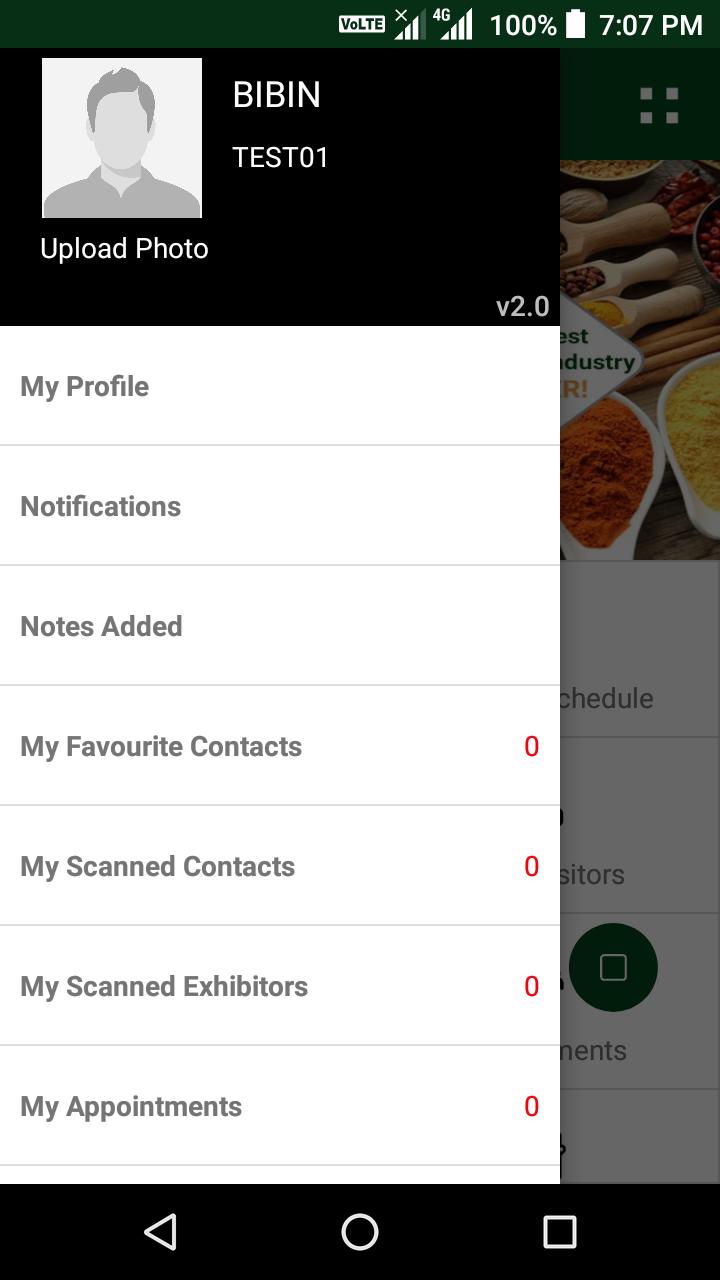Select Notes Added
This screenshot has width=720, height=1280.
tap(101, 626)
